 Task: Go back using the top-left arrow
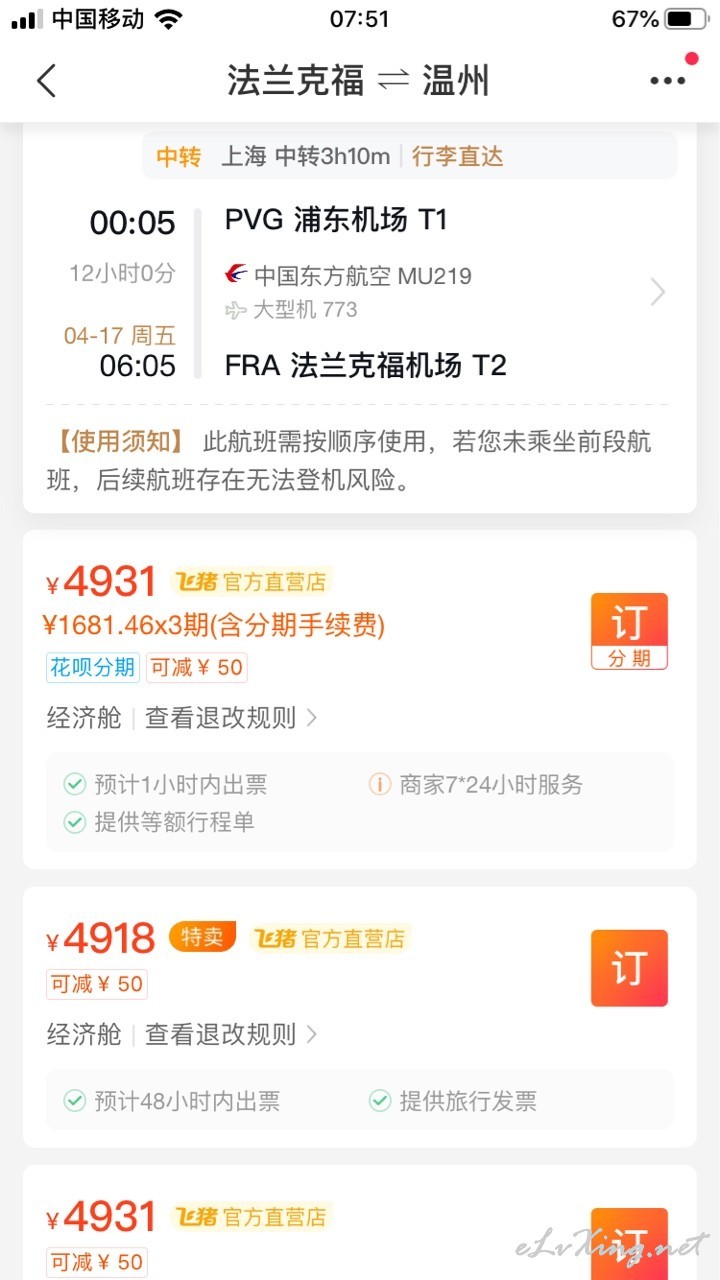click(x=47, y=81)
